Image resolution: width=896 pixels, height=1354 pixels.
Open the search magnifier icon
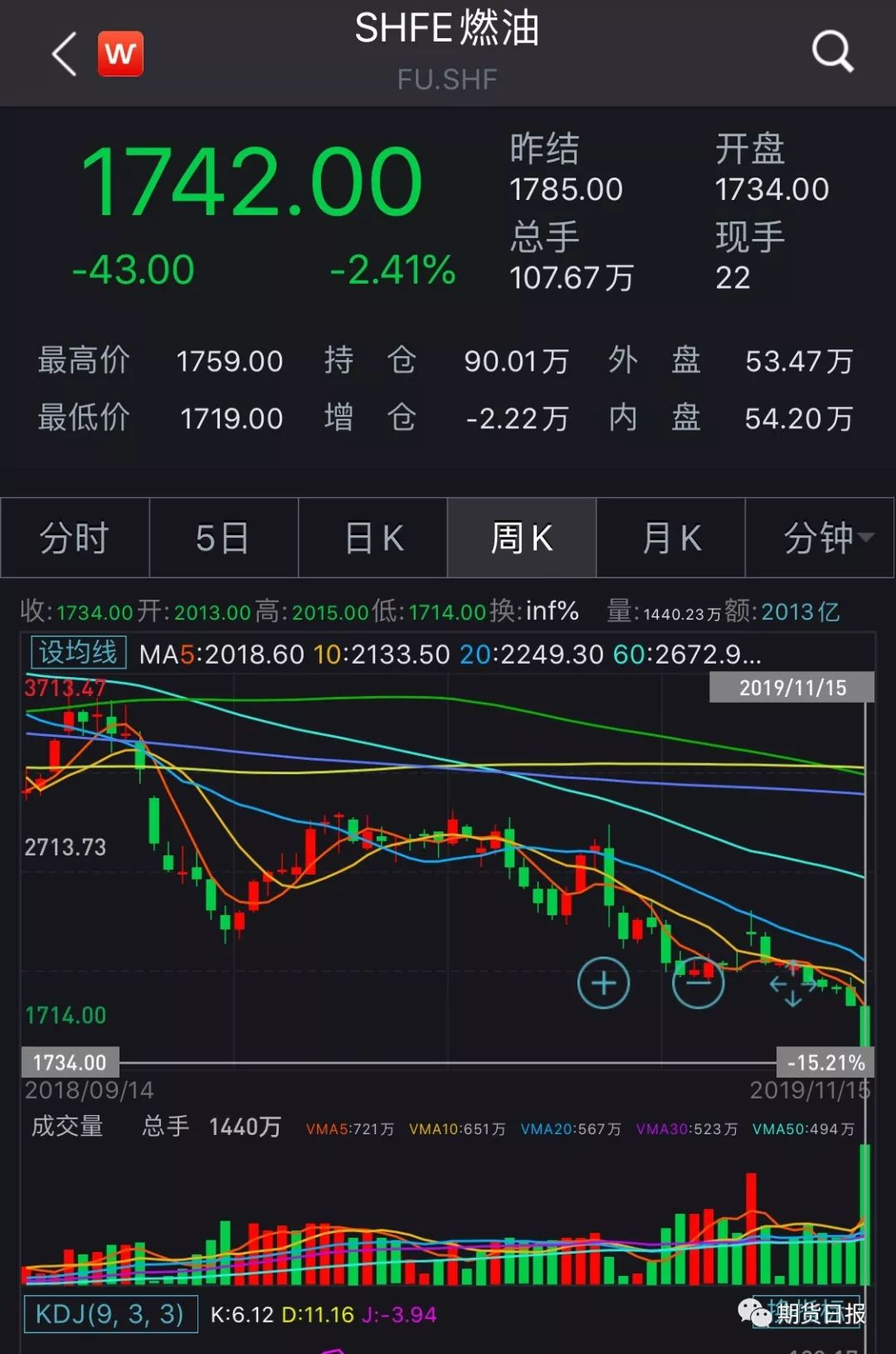tap(832, 52)
